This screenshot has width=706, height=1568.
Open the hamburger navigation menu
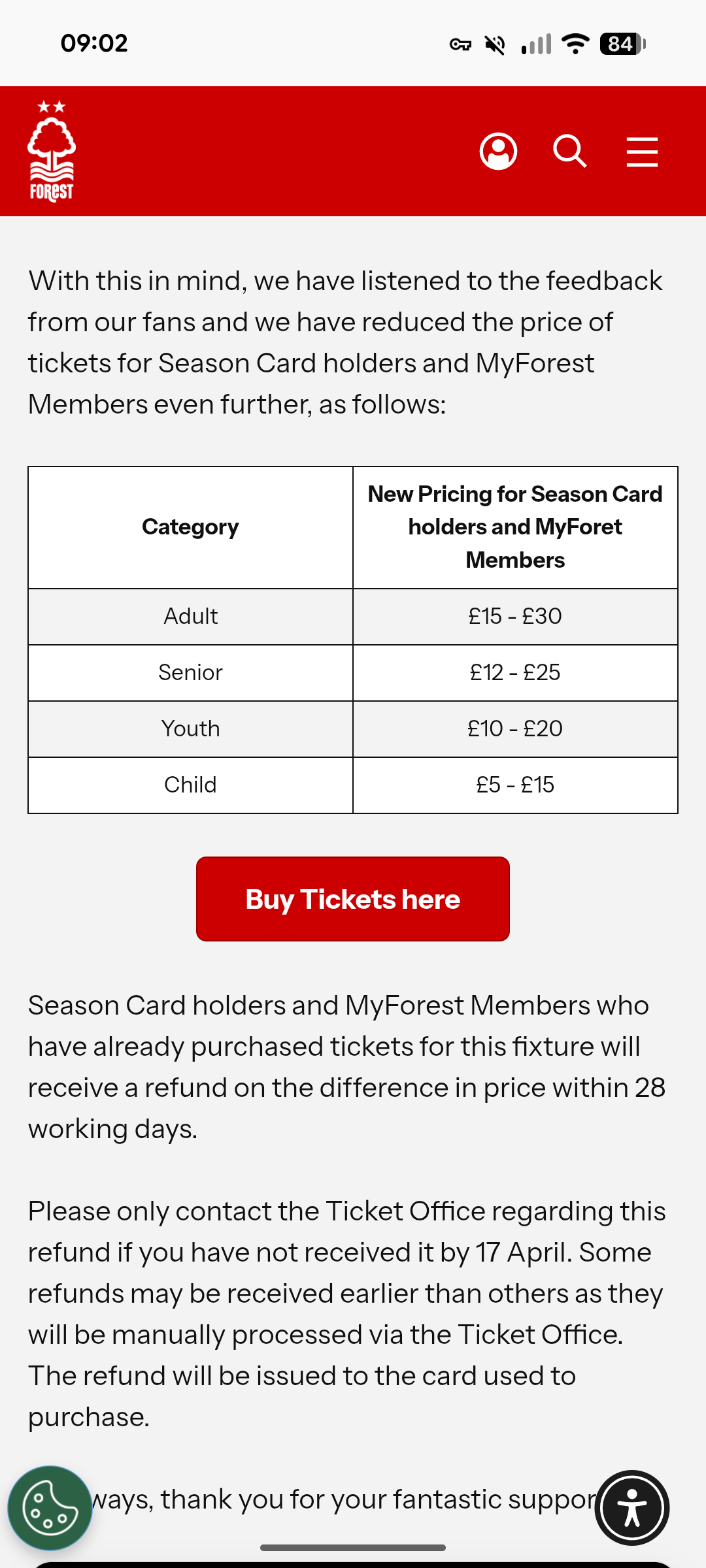click(642, 152)
